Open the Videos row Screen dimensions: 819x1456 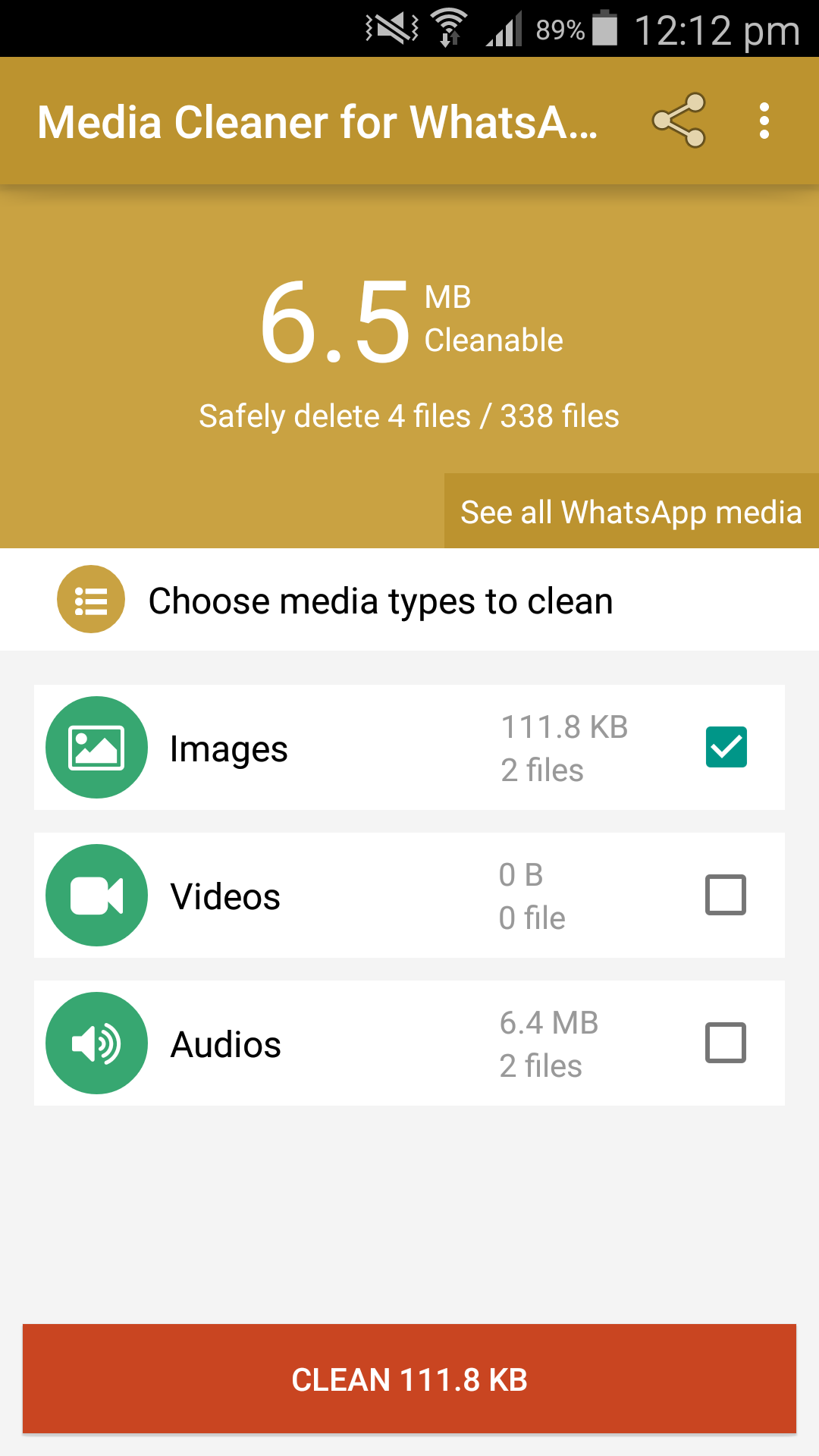[303, 896]
